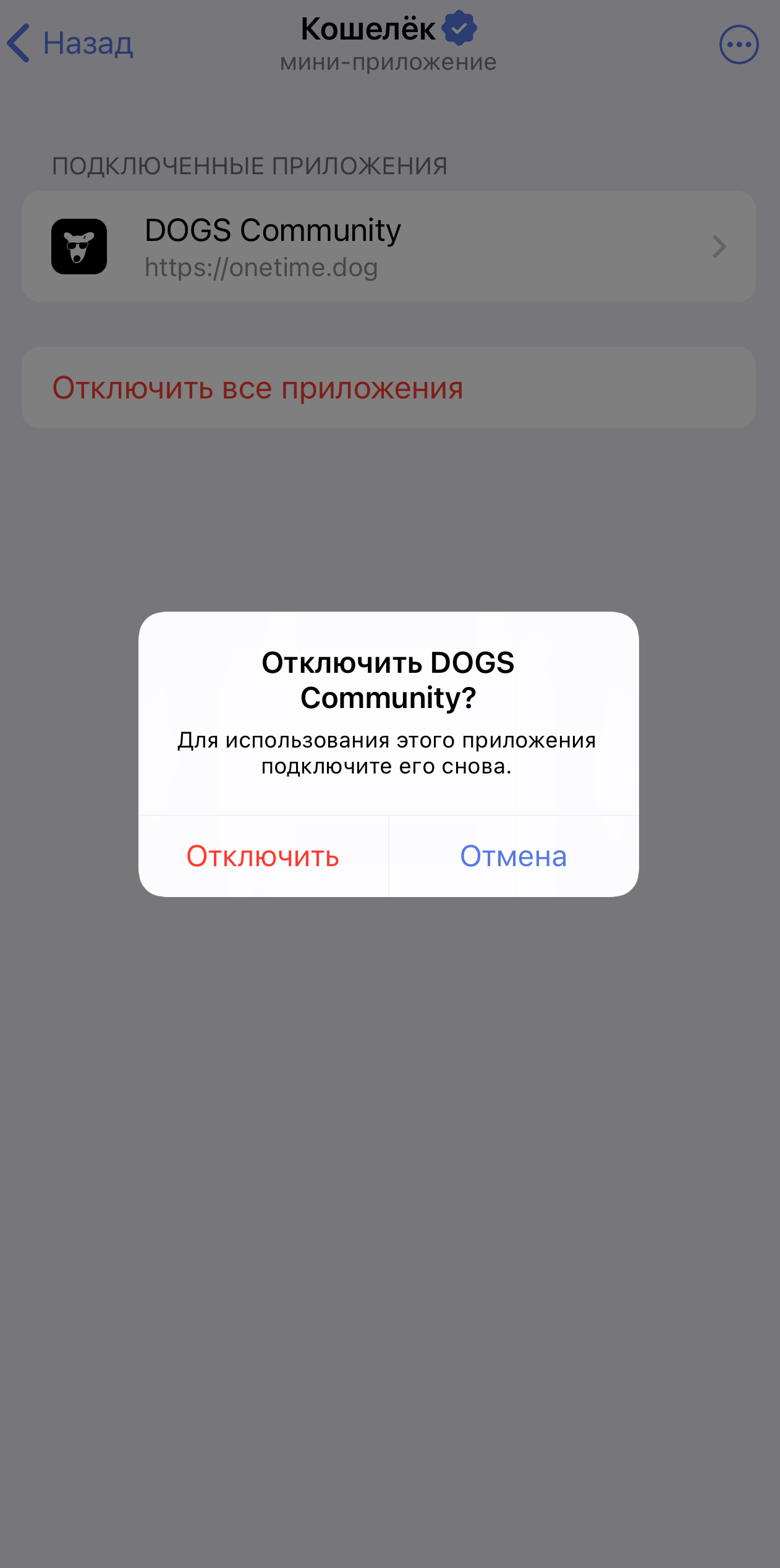Confirm disconnecting DOGS Community with Отключить
The height and width of the screenshot is (1568, 780).
tap(263, 856)
